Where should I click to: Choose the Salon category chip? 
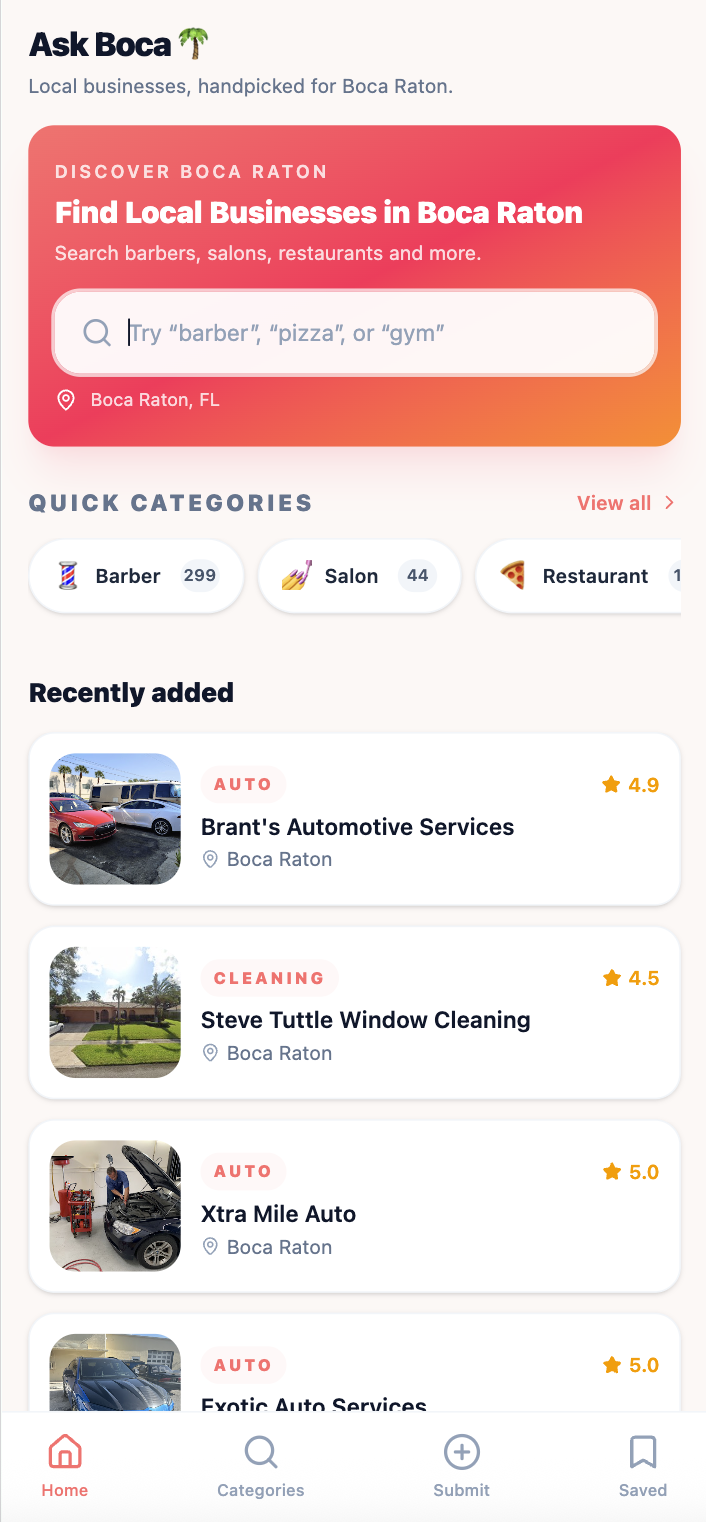(x=359, y=576)
